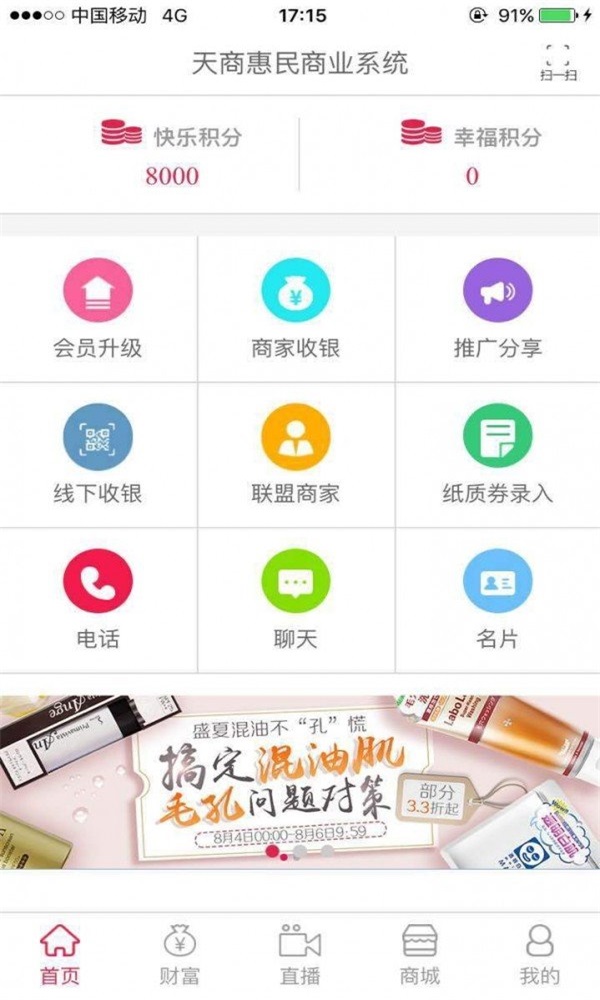View 幸福积分 points balance
This screenshot has width=600, height=1000.
[x=471, y=155]
